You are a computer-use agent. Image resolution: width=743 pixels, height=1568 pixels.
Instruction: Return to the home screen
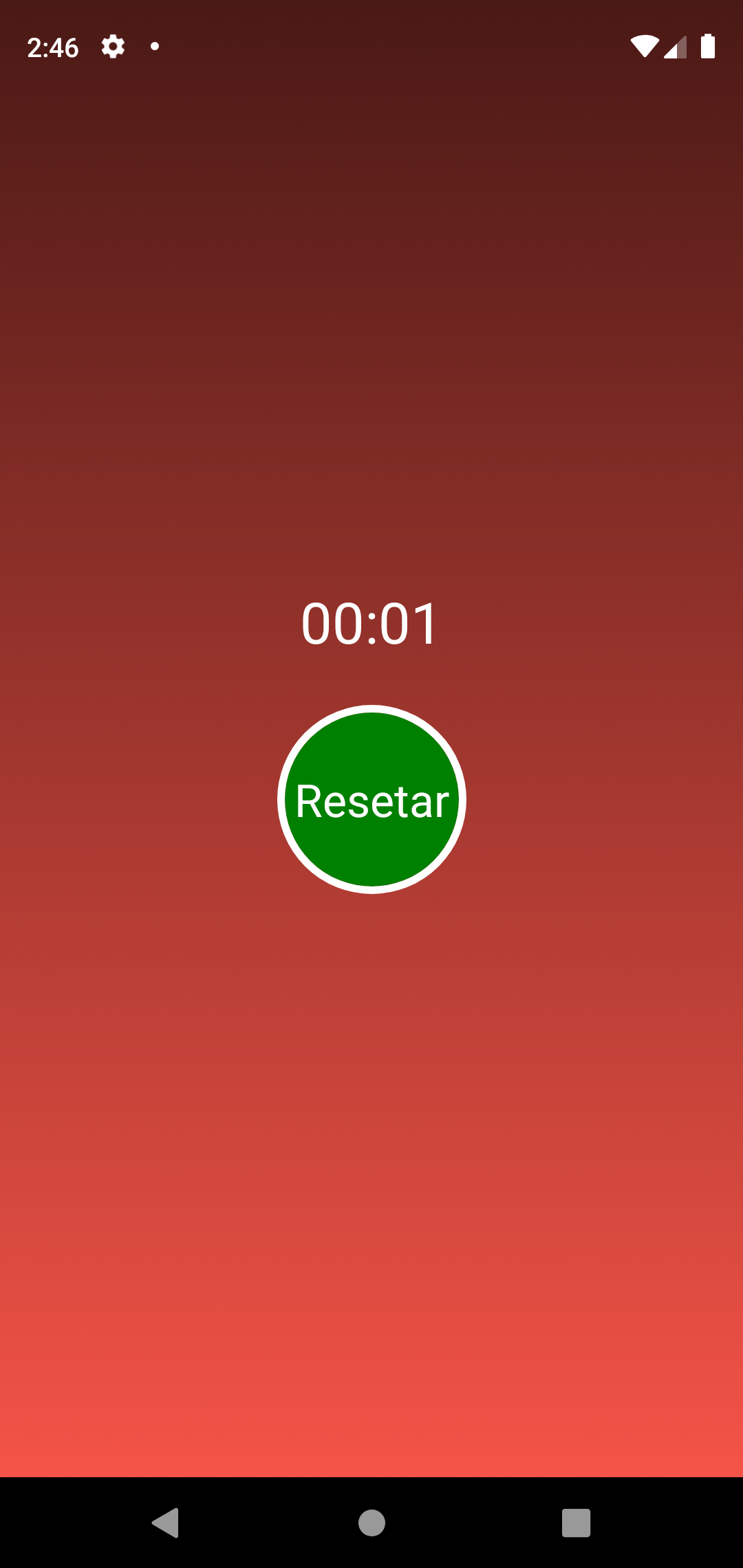371,1523
